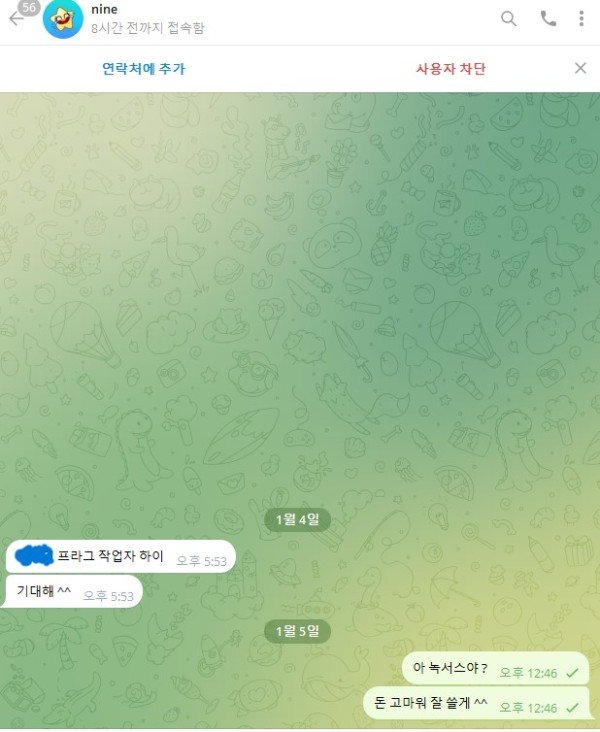Viewport: 600px width, 732px height.
Task: Dismiss the add contact banner
Action: click(x=580, y=68)
